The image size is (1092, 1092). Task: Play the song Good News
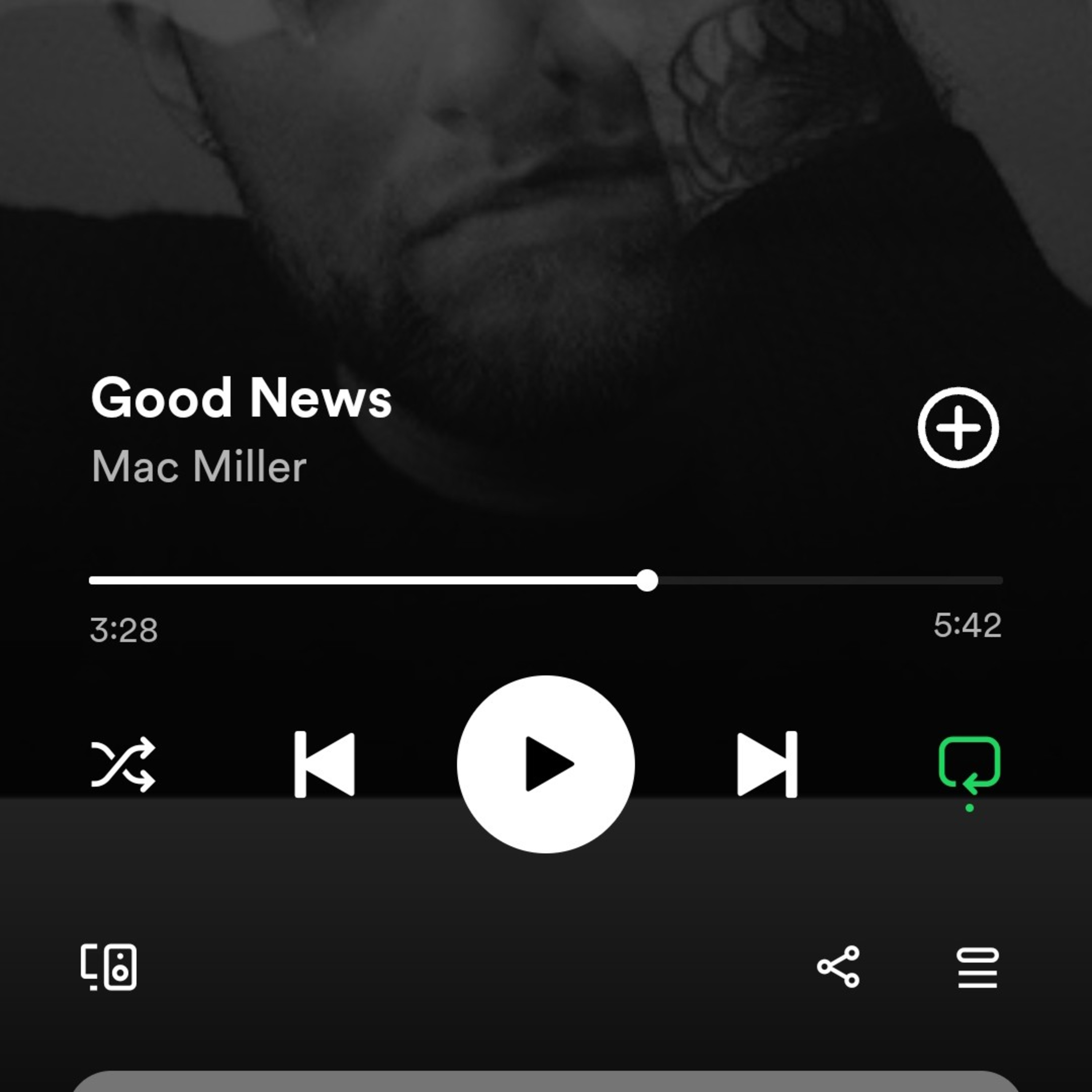[x=545, y=764]
